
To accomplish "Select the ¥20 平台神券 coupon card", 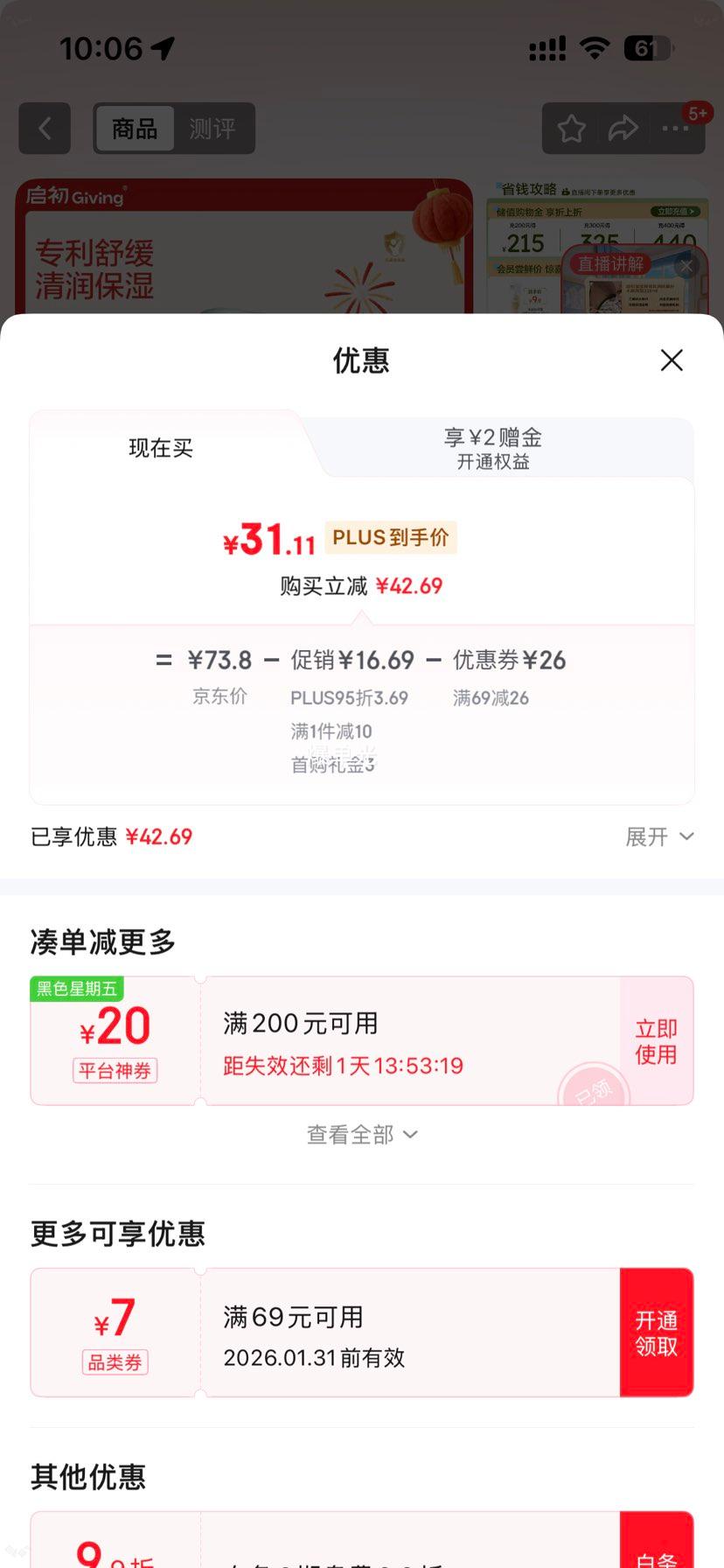I will pos(115,1039).
